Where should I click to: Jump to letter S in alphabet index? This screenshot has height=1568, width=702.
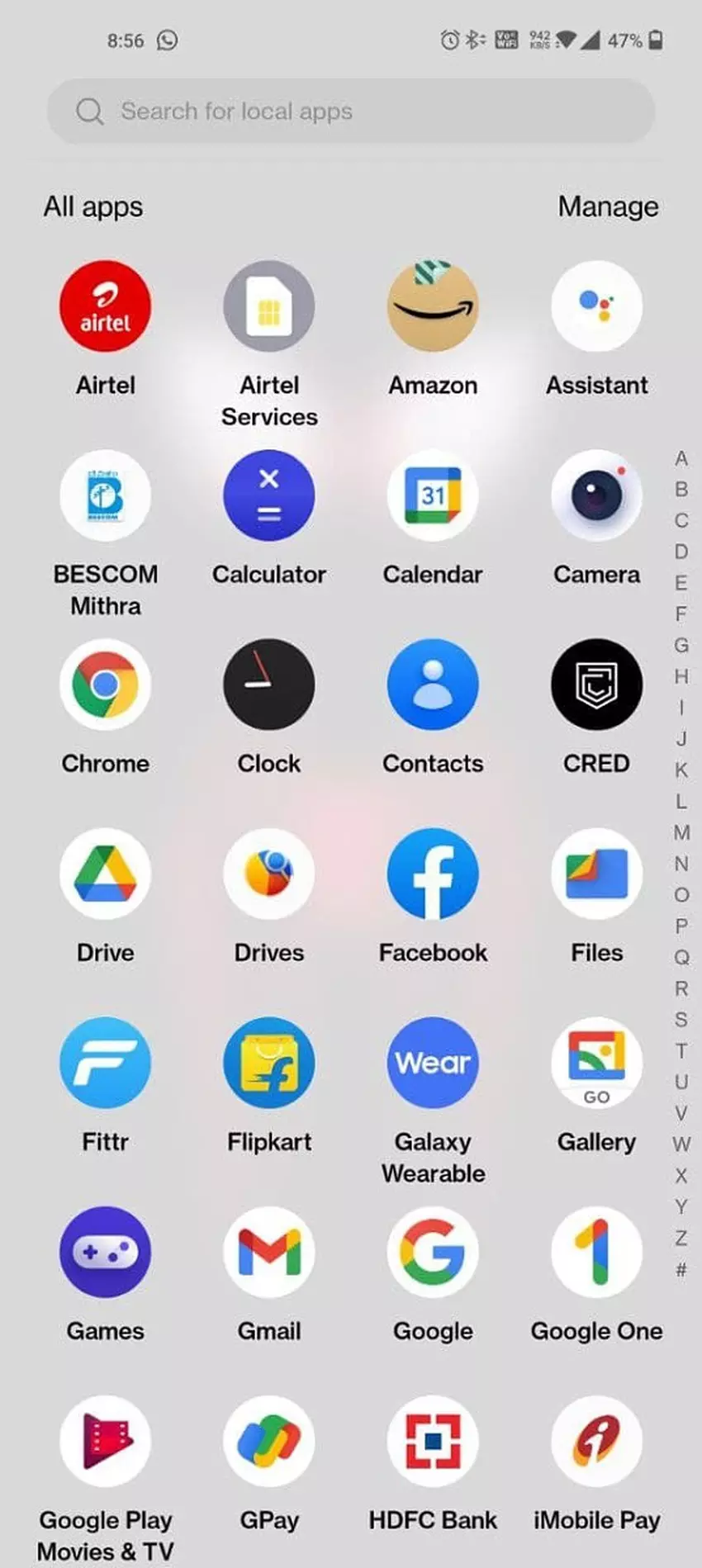click(681, 1020)
